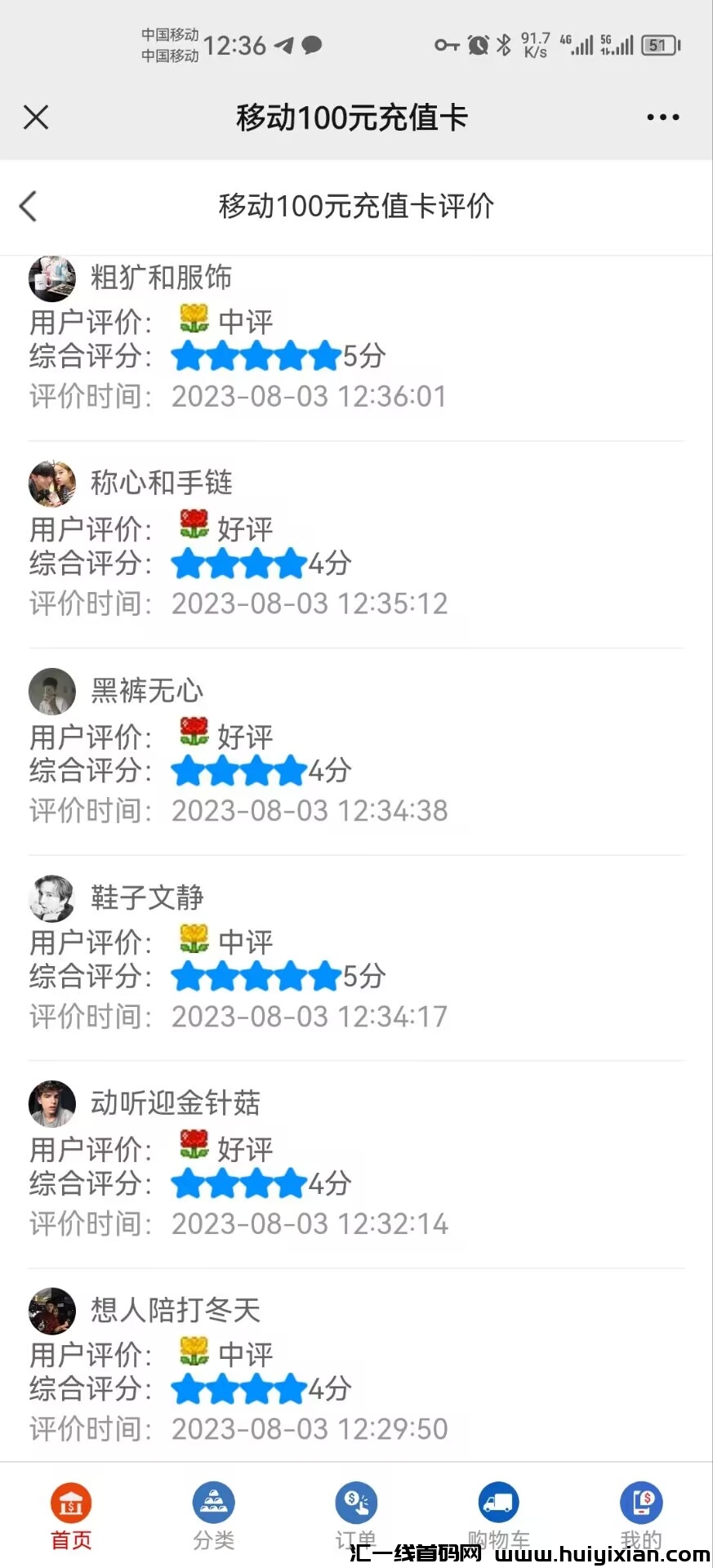Tap the 移动100元充值卡 title bar

[x=351, y=117]
